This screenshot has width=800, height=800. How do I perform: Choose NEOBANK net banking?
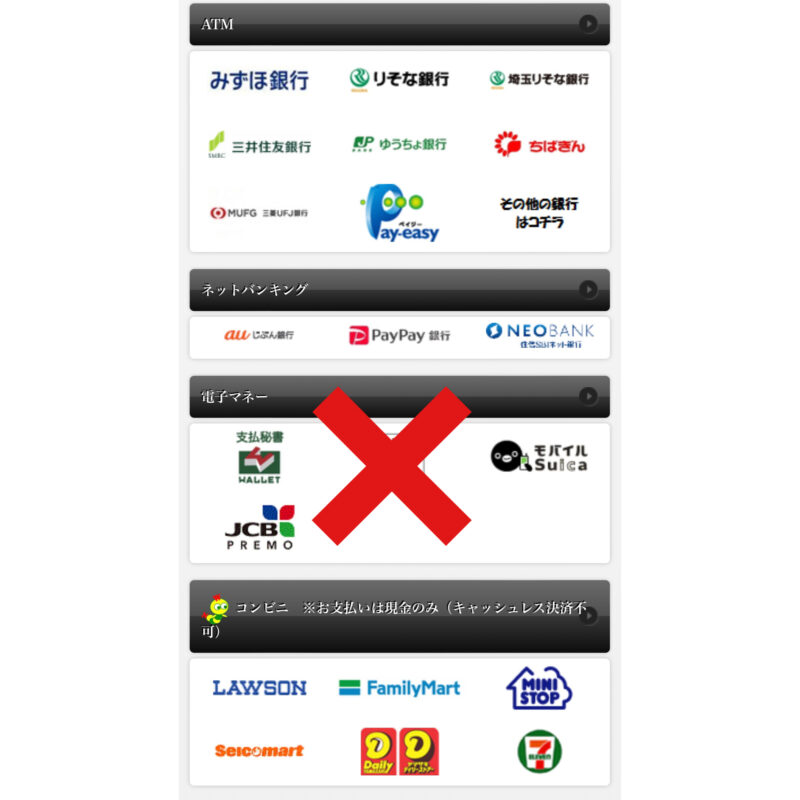click(x=539, y=335)
